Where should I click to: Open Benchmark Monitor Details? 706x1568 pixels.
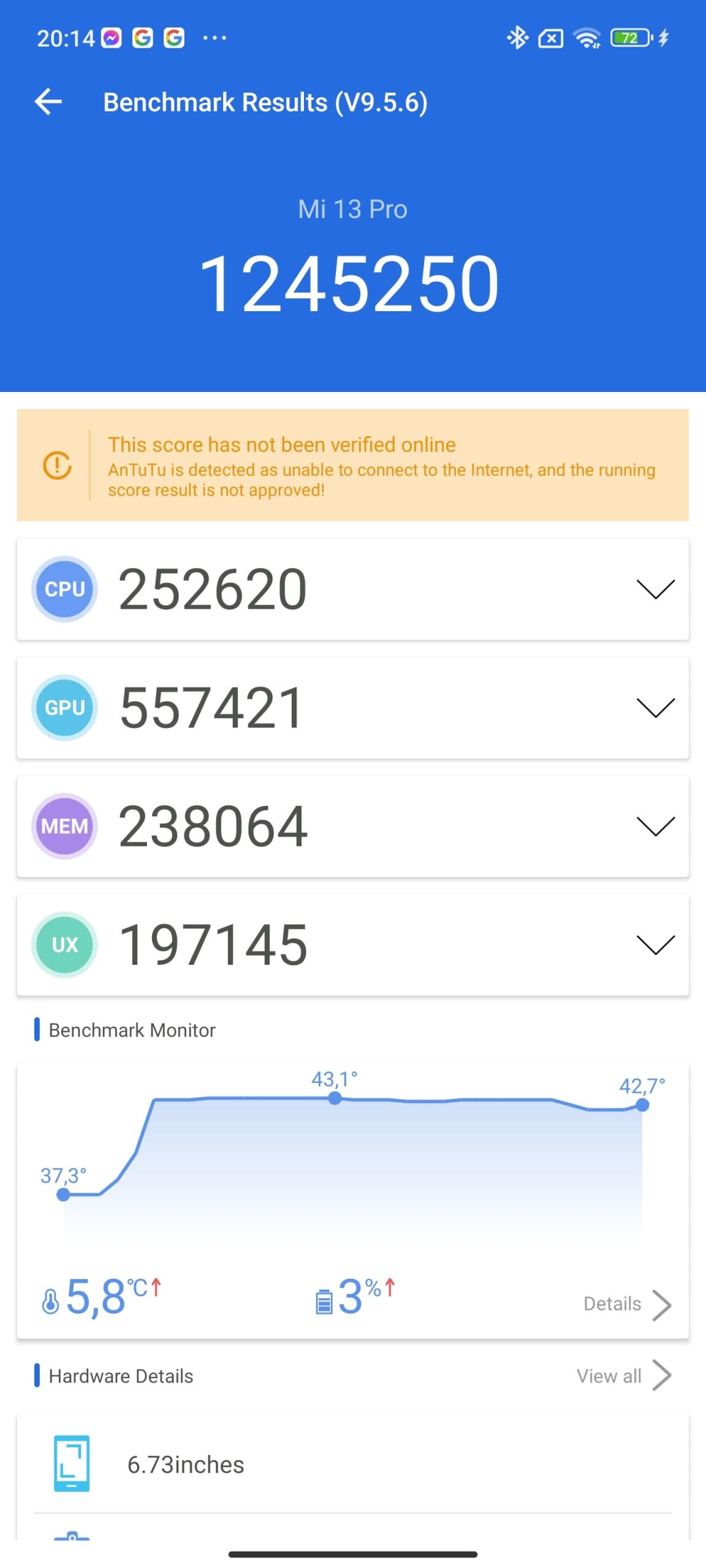click(x=626, y=1303)
